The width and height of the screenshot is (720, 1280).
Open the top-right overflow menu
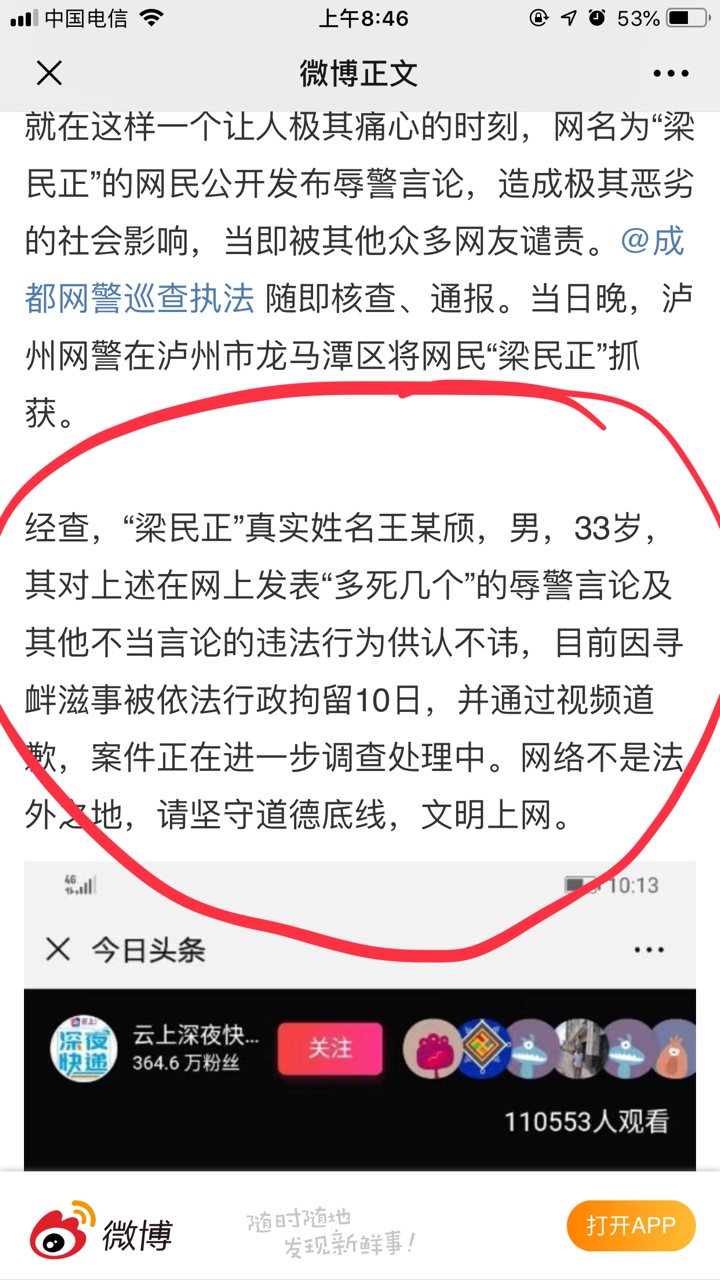point(670,73)
